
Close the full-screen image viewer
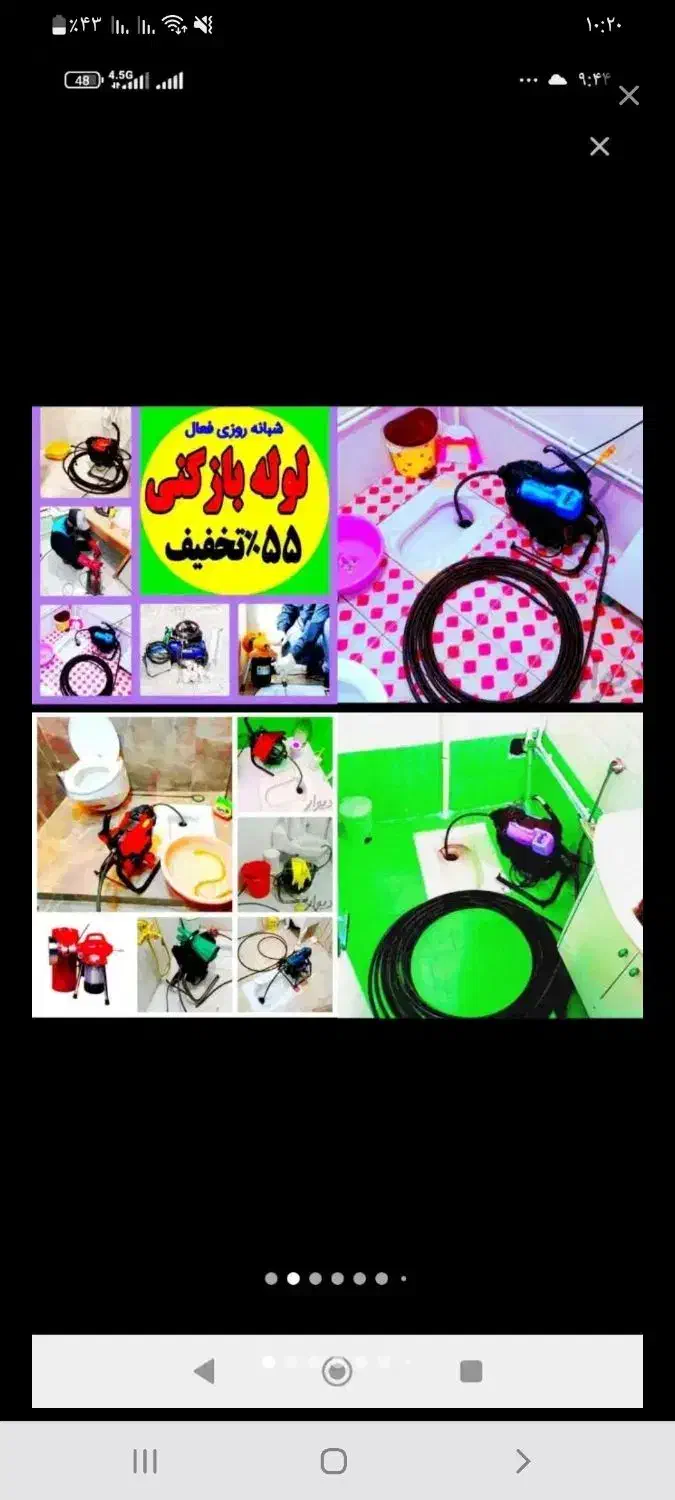628,96
